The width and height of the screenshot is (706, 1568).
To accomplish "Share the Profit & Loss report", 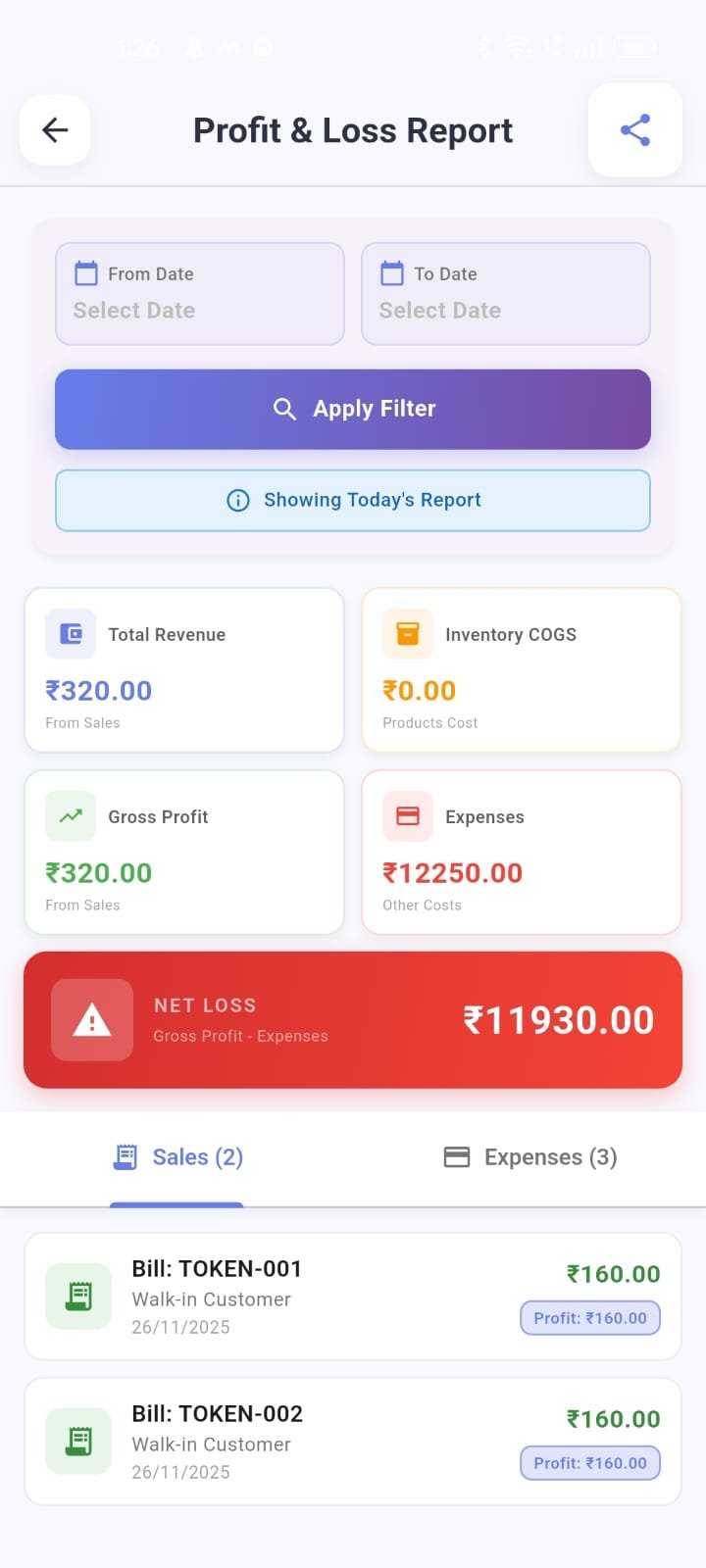I will [634, 130].
